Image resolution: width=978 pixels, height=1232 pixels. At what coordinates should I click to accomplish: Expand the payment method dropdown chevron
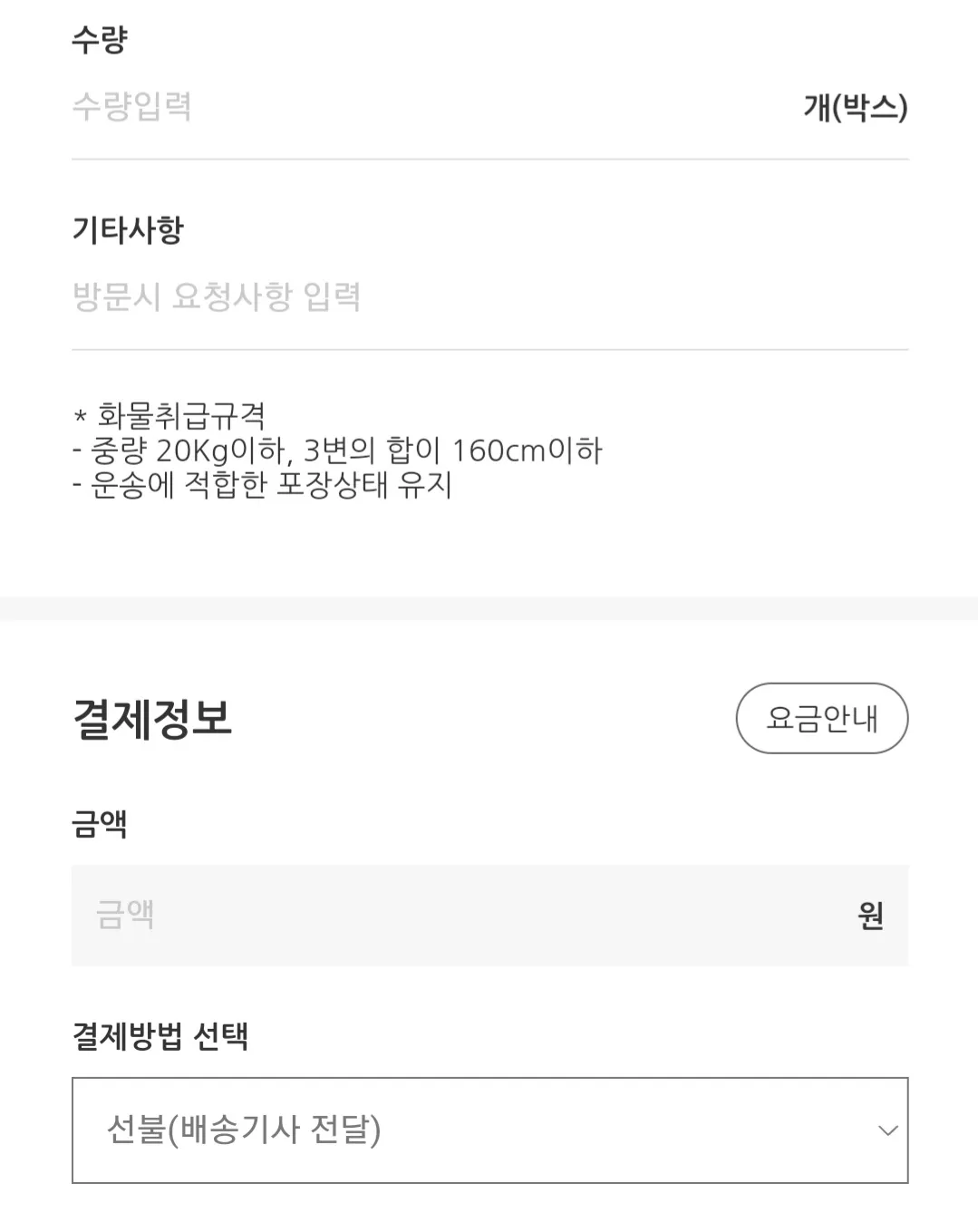(x=886, y=1130)
